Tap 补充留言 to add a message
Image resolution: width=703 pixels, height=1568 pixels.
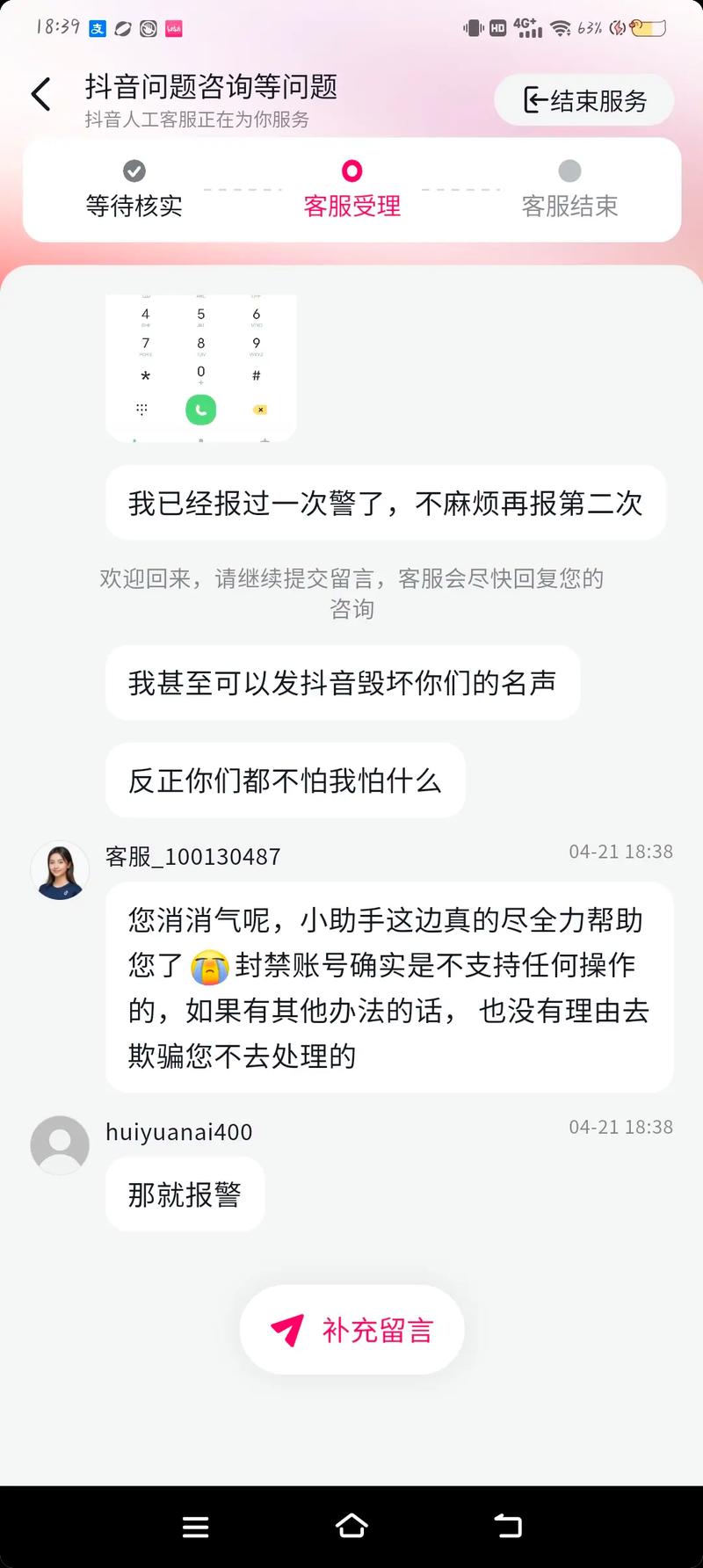[x=351, y=1329]
